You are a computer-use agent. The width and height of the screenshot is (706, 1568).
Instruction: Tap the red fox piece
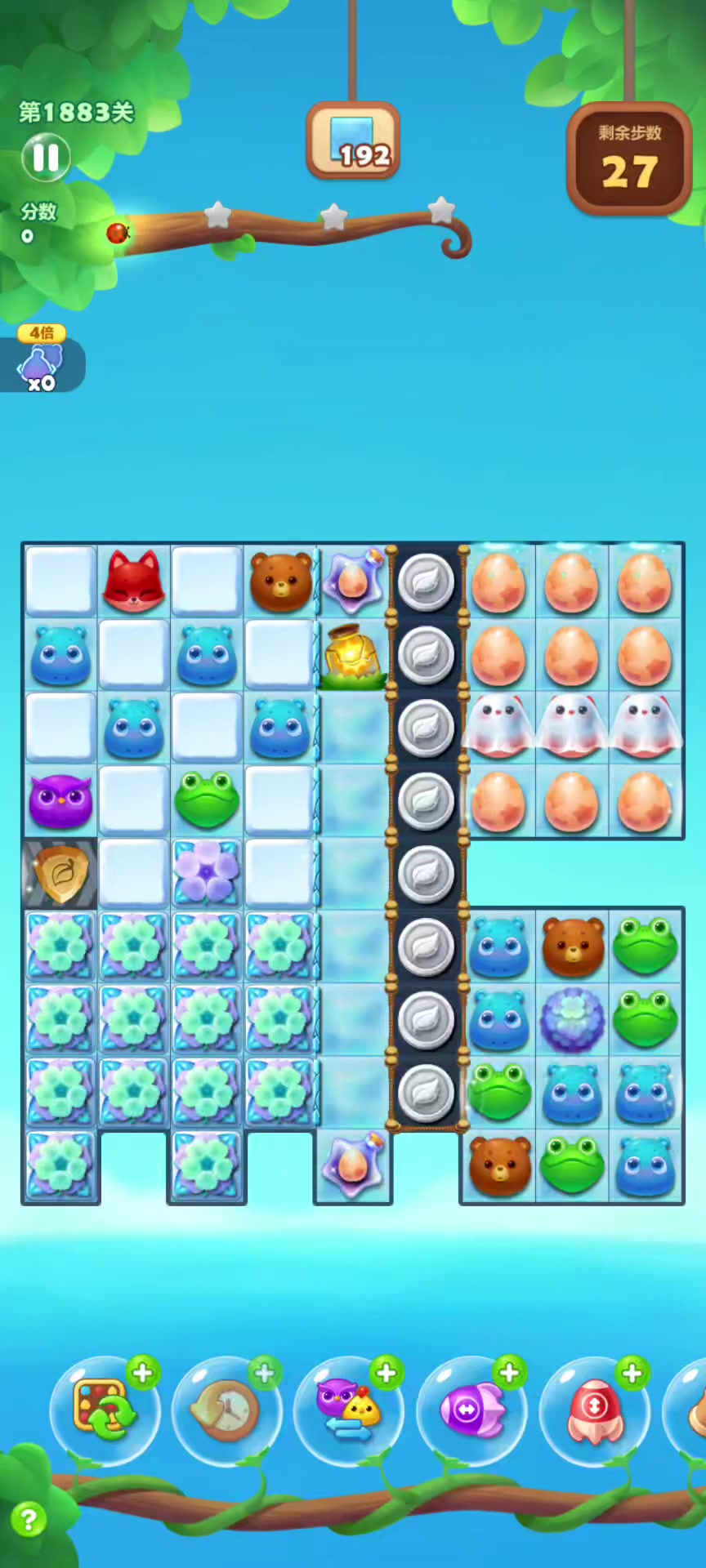pyautogui.click(x=133, y=581)
